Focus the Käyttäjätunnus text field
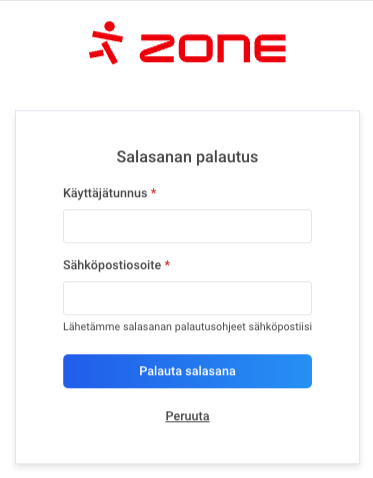373x478 pixels. 187,226
